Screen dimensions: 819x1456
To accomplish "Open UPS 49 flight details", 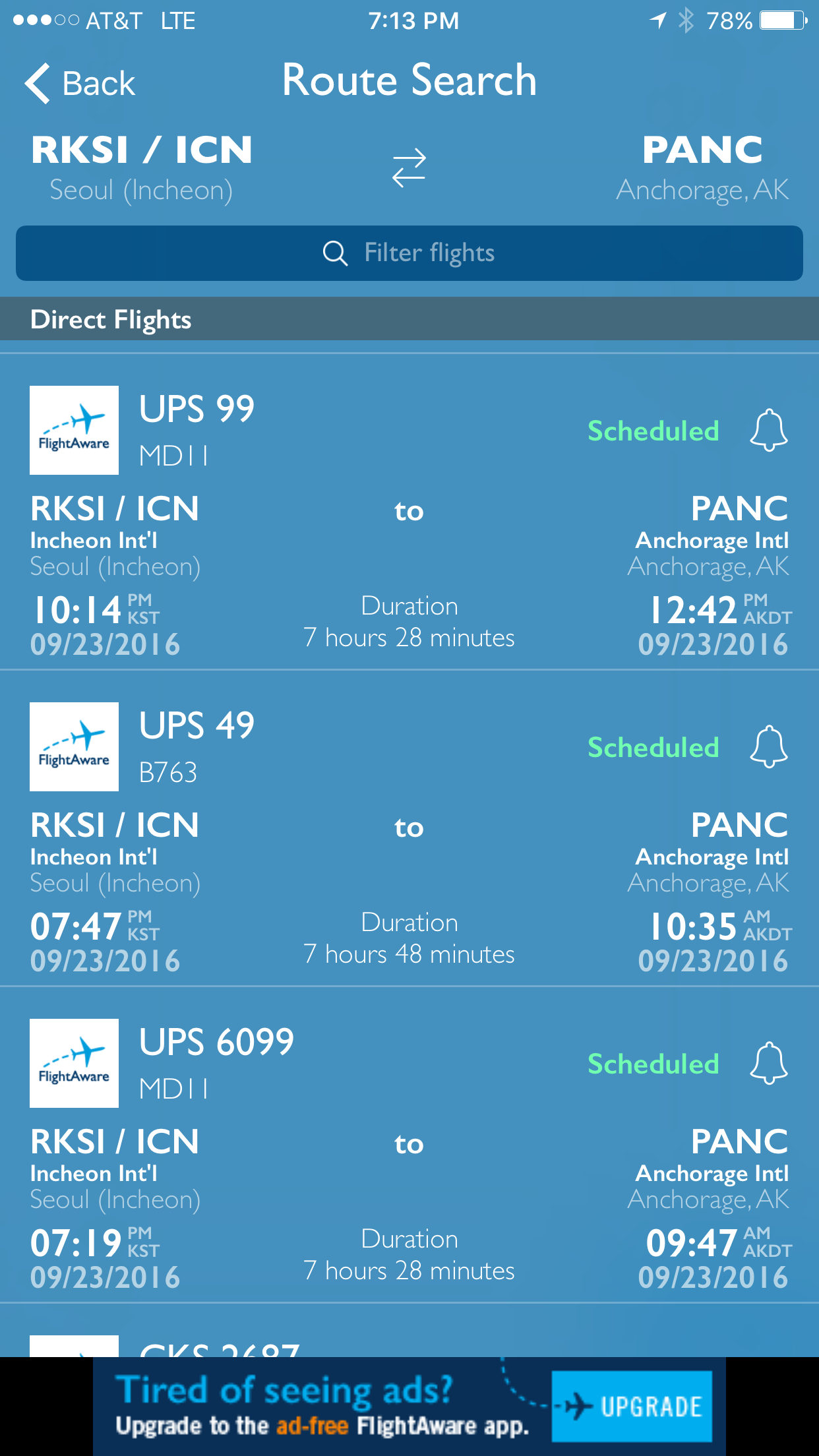I will (x=409, y=829).
